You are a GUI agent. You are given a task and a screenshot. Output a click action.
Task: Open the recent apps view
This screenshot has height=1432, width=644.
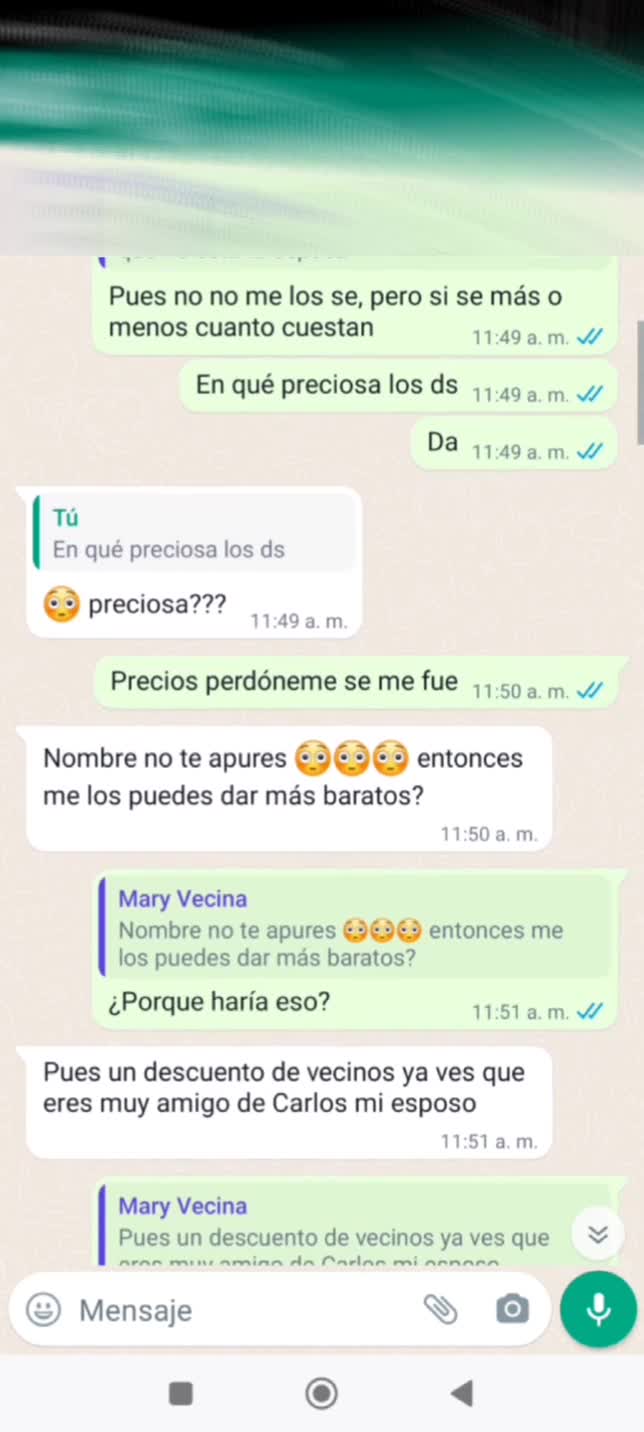[x=181, y=1393]
